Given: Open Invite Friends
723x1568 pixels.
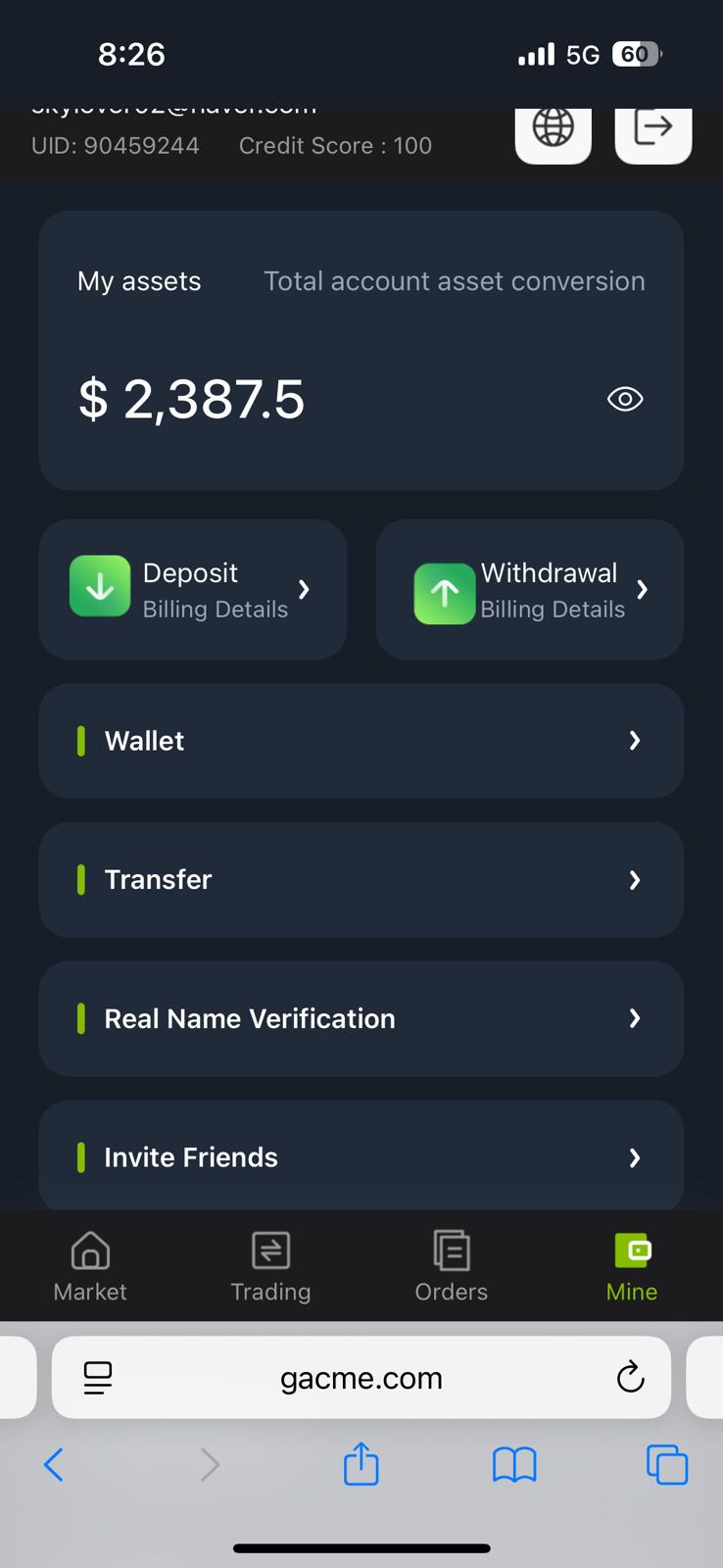Looking at the screenshot, I should tap(361, 1156).
